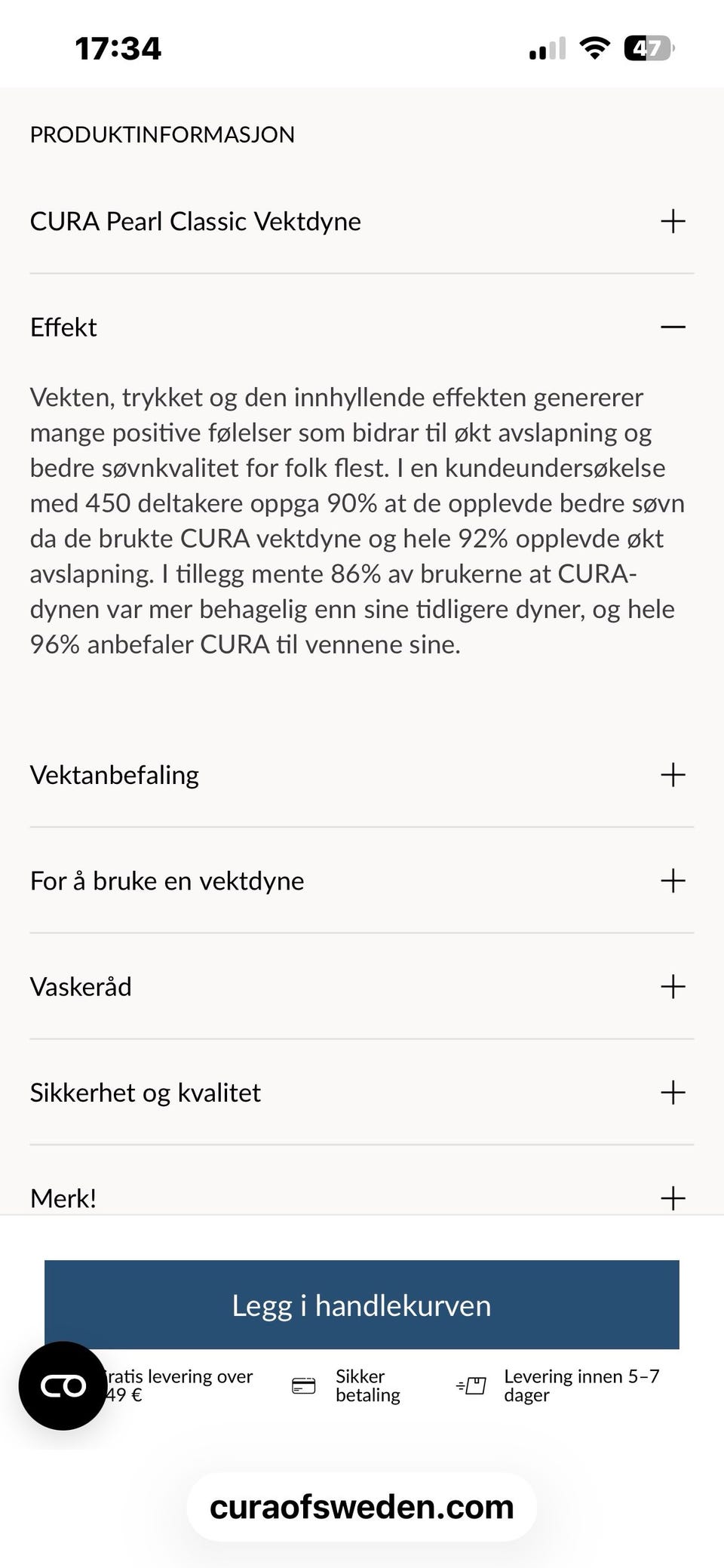Open the Sikkerhet og kvalitet section
The height and width of the screenshot is (1568, 724).
point(673,1092)
